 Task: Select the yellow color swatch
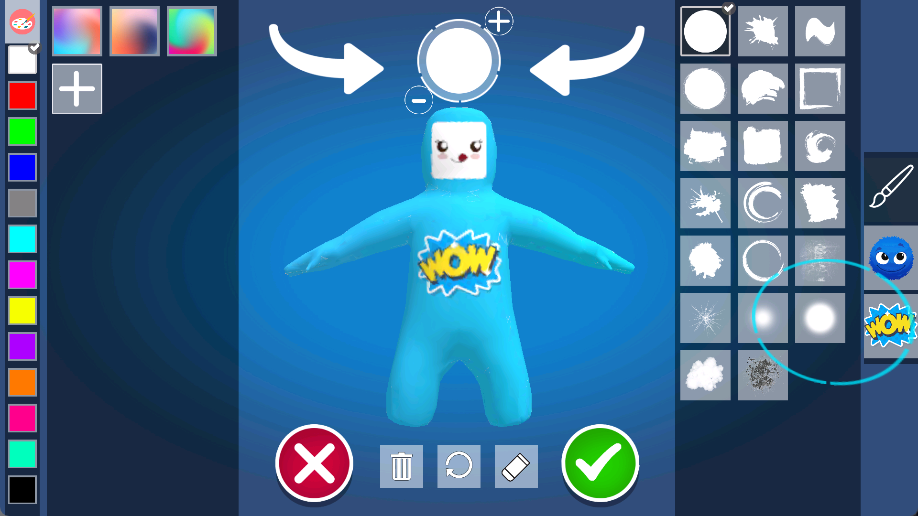[22, 310]
